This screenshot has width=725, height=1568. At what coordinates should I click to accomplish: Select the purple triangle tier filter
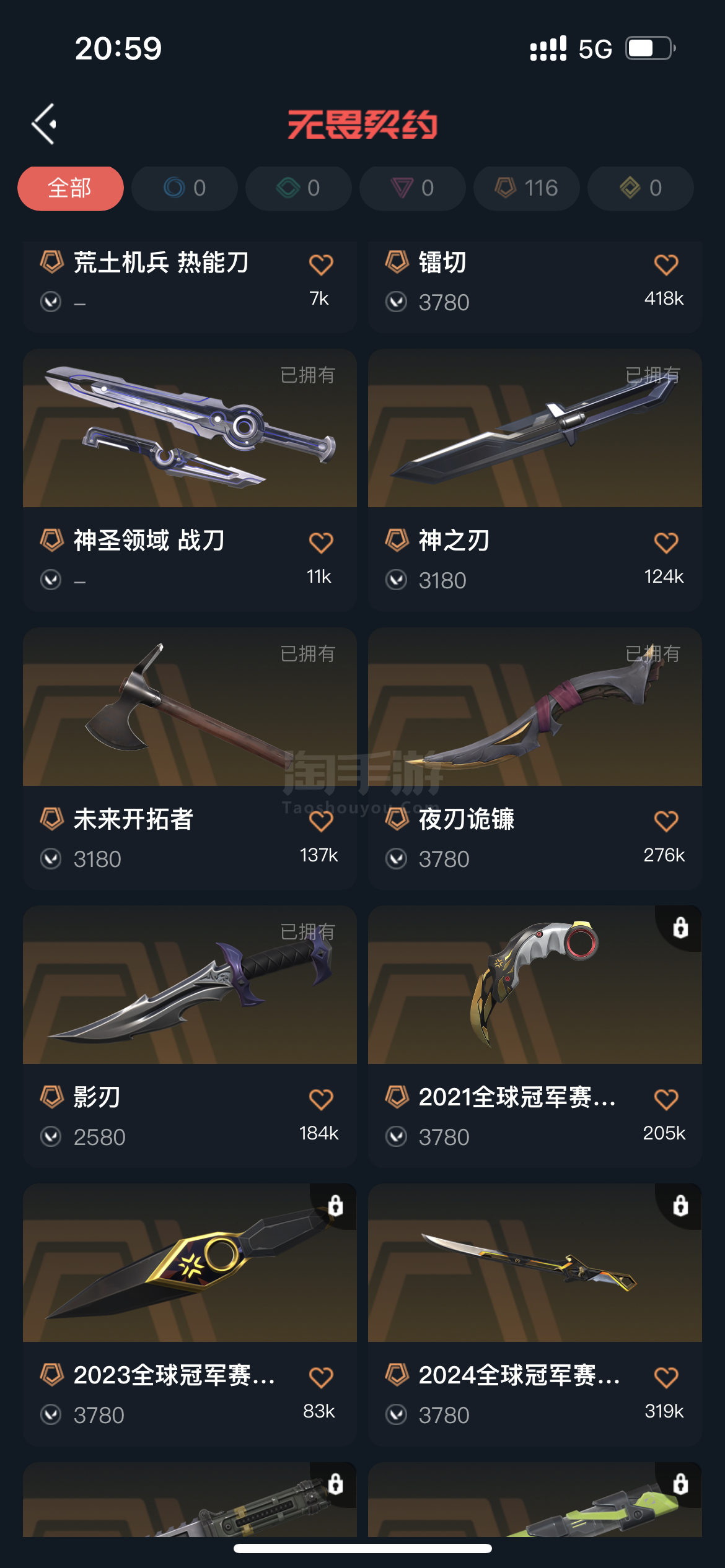coord(413,188)
